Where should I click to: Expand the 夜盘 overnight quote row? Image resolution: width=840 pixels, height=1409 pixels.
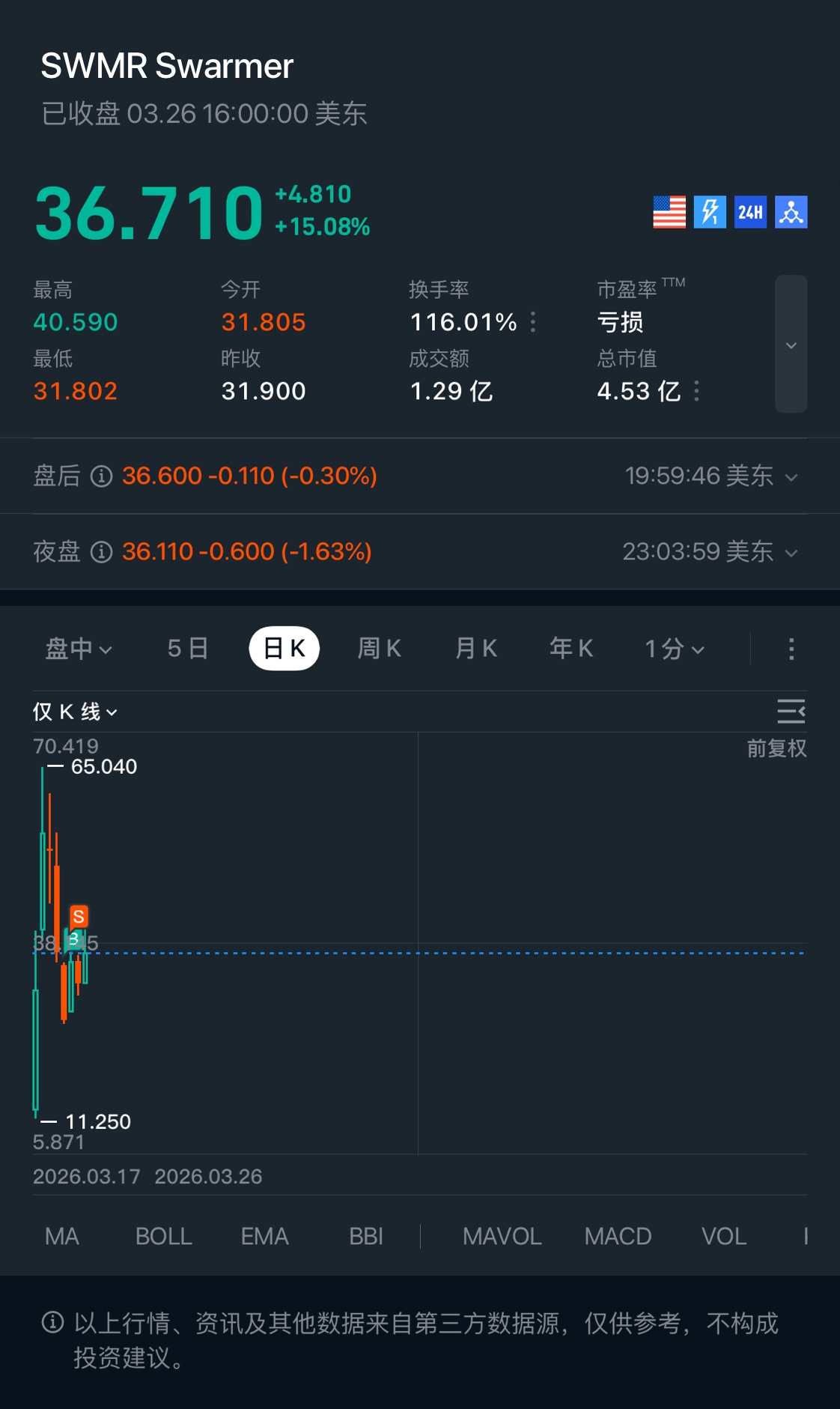[791, 553]
